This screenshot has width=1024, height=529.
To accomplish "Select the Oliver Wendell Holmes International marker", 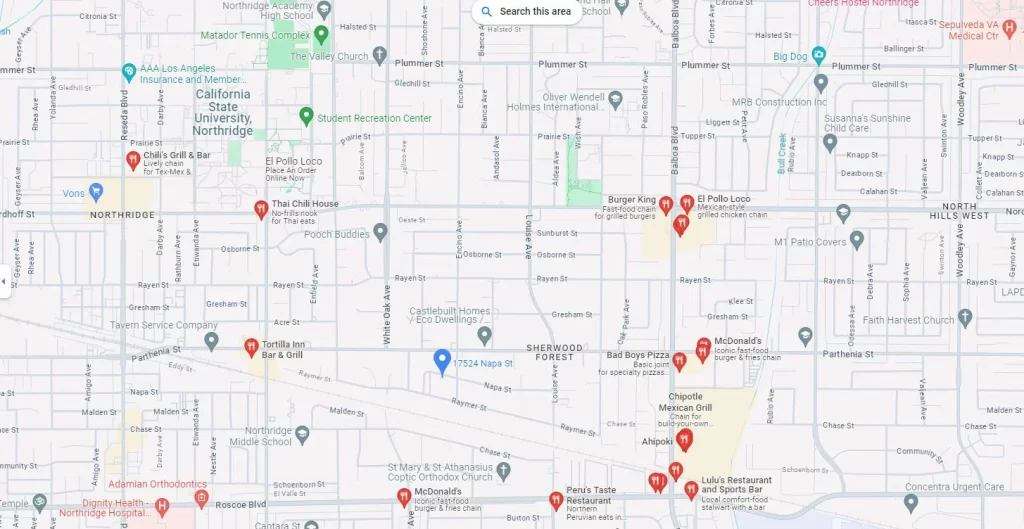I will click(x=615, y=100).
